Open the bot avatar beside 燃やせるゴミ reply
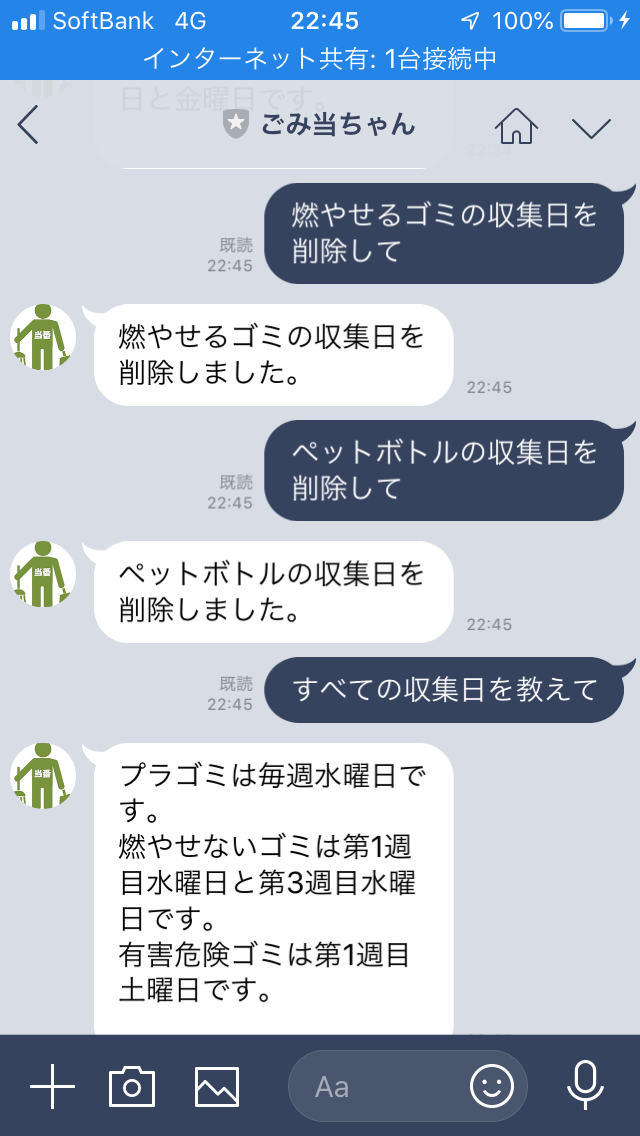 pos(43,337)
